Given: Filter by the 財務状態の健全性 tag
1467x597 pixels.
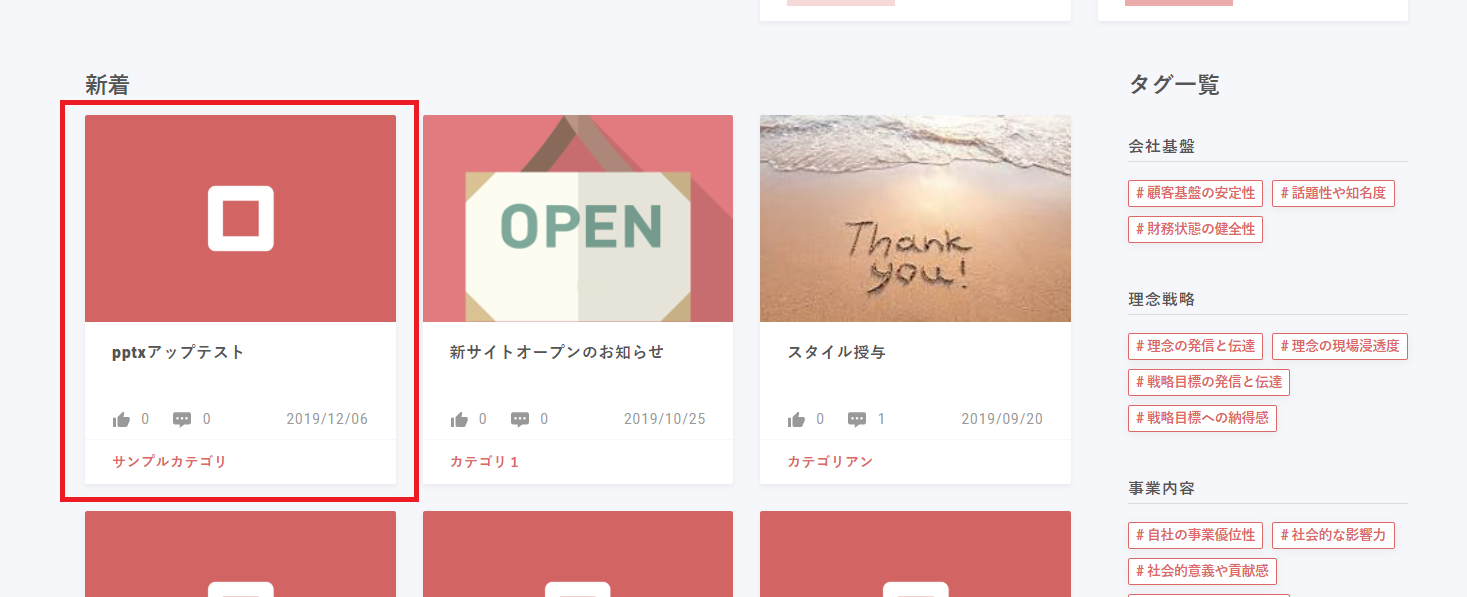Looking at the screenshot, I should pos(1195,229).
